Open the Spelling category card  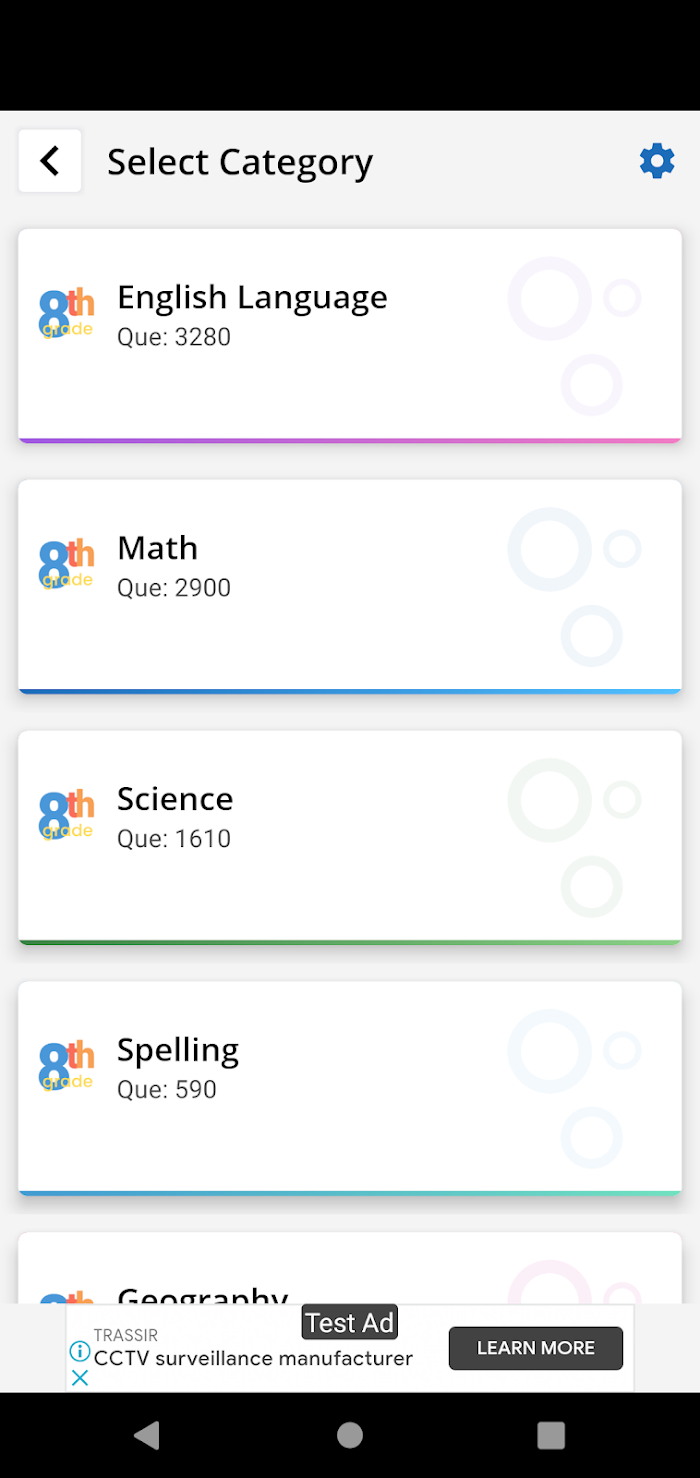tap(350, 1089)
